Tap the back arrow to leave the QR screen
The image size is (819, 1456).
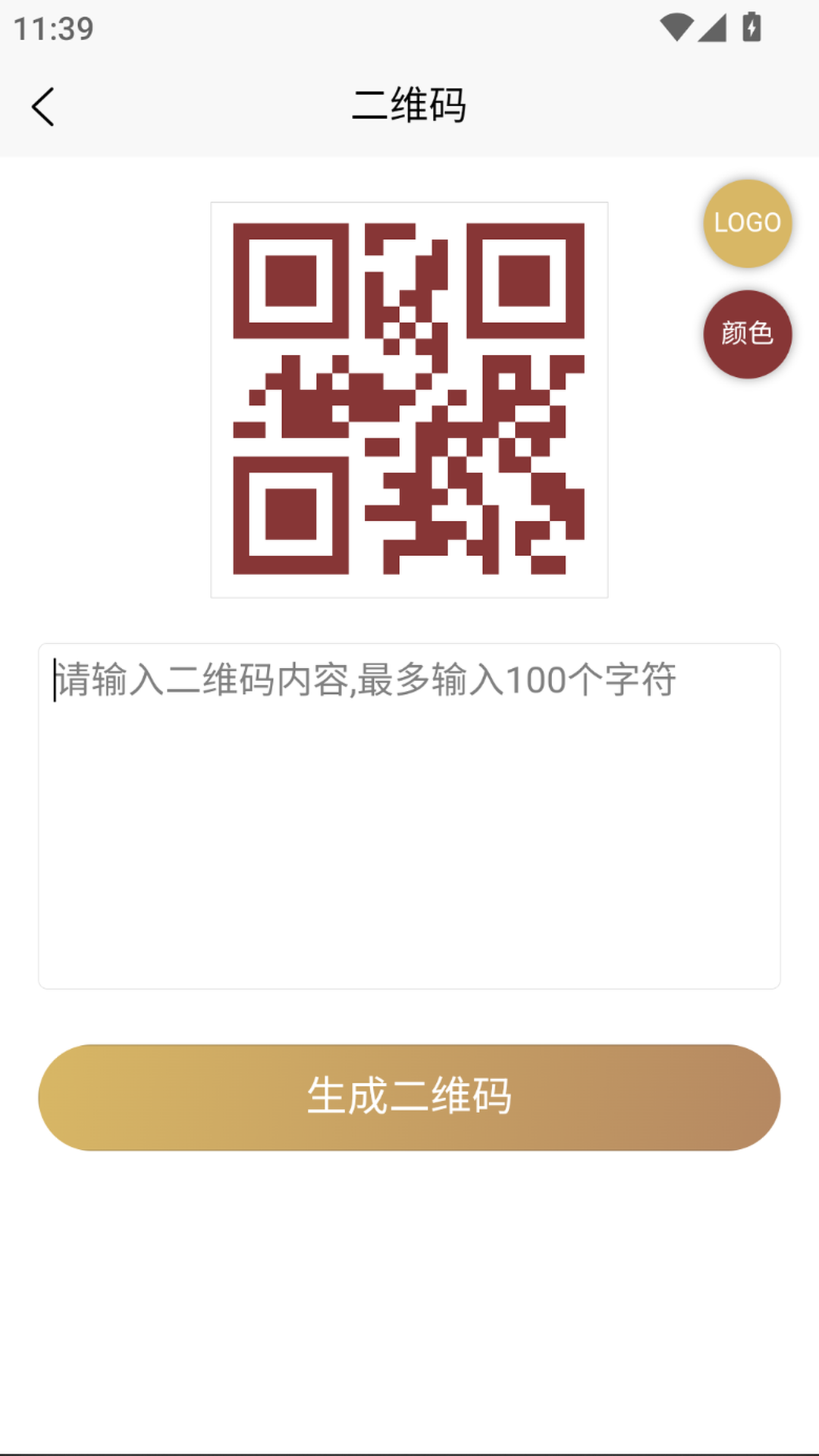(x=43, y=105)
